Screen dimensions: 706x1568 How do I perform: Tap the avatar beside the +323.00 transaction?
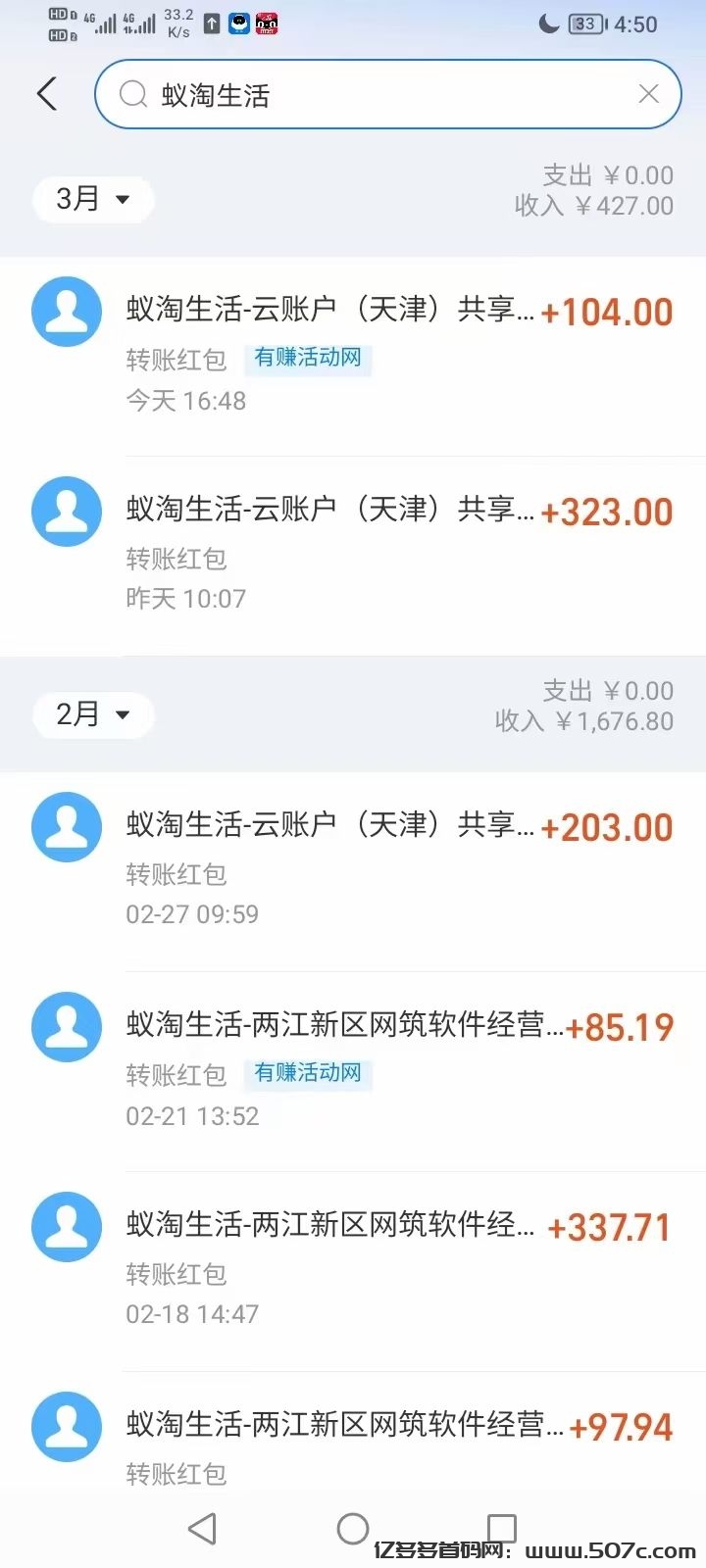66,511
